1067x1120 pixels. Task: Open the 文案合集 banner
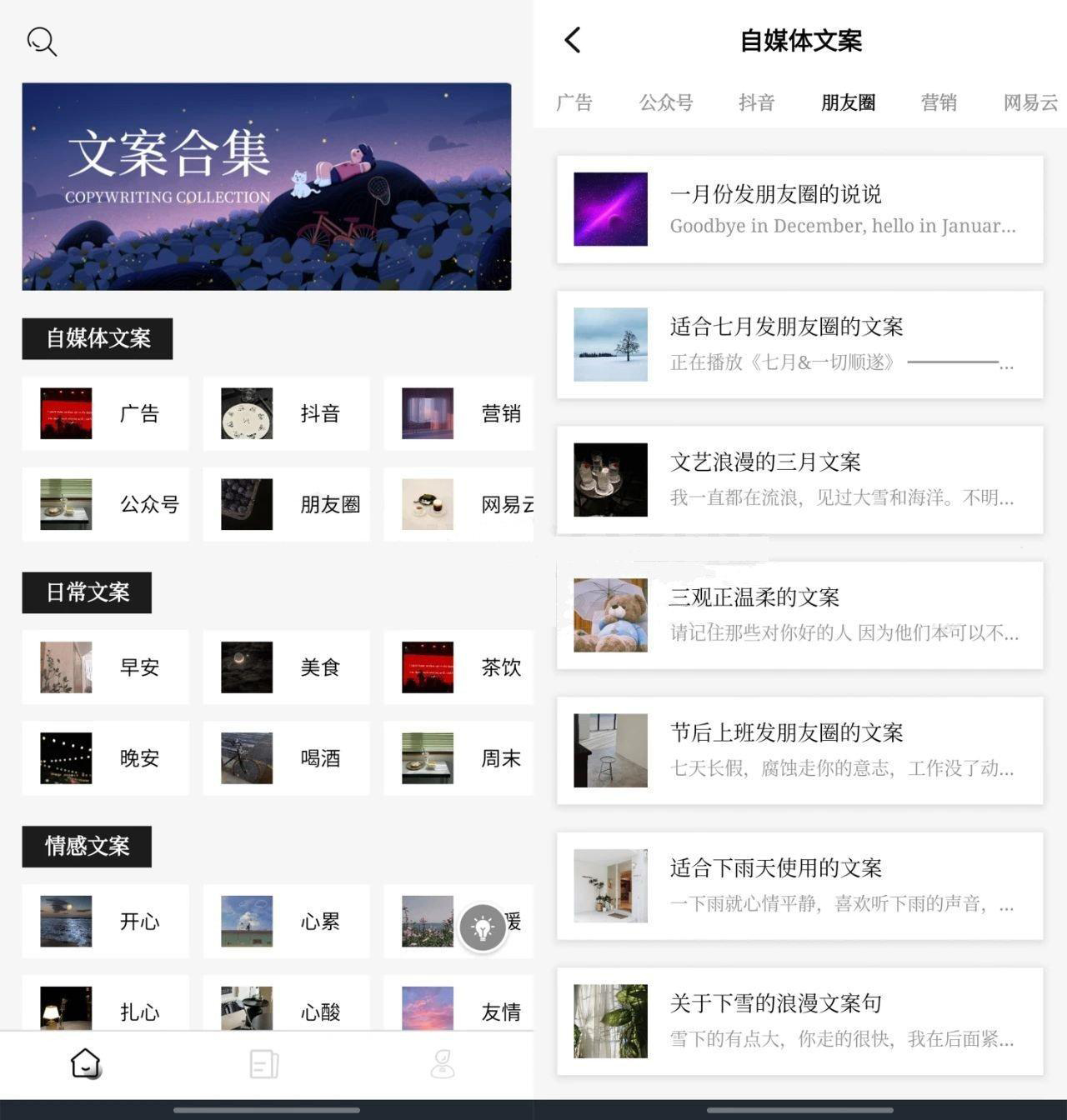click(266, 186)
